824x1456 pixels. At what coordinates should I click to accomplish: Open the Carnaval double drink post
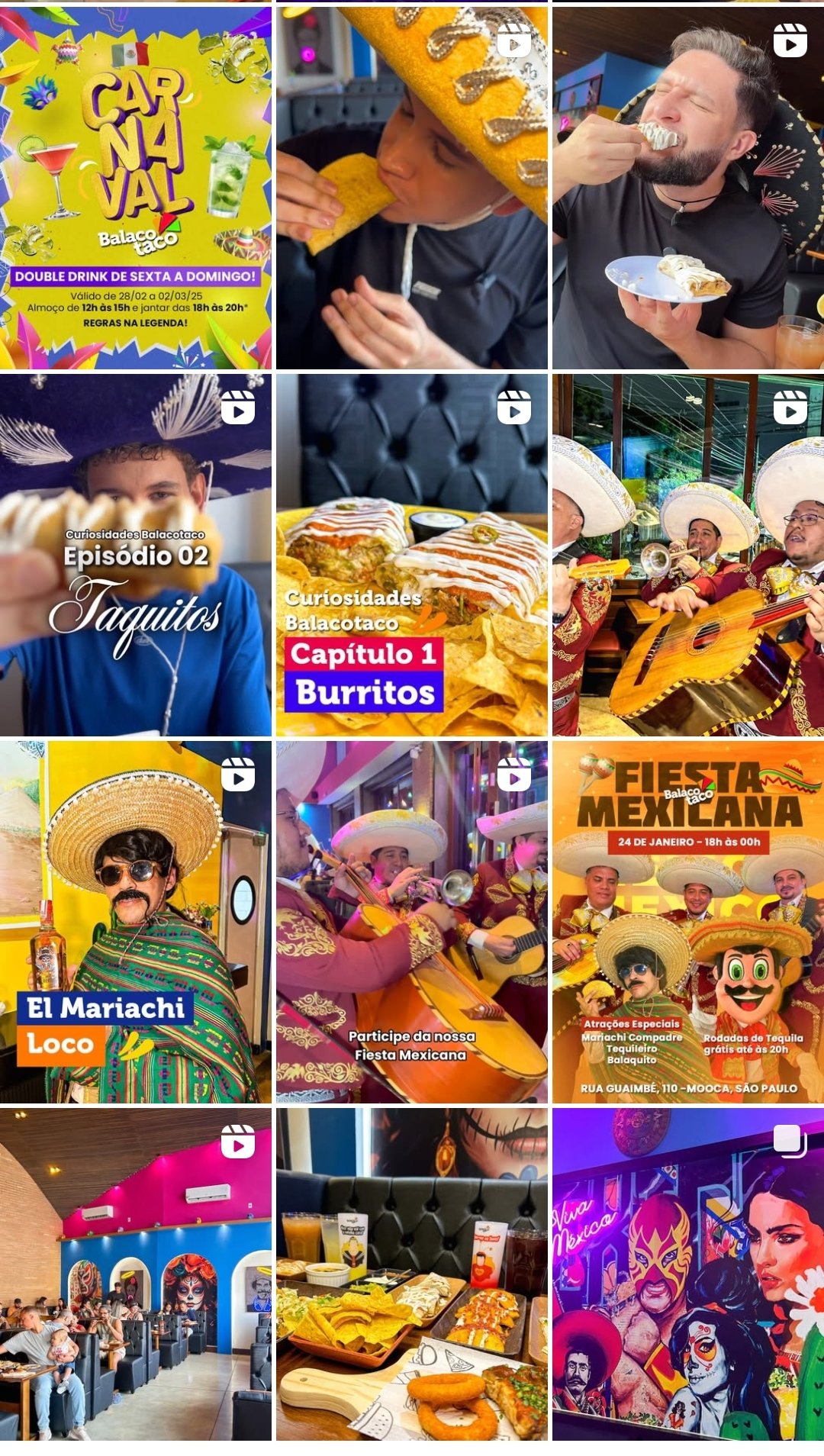point(136,188)
